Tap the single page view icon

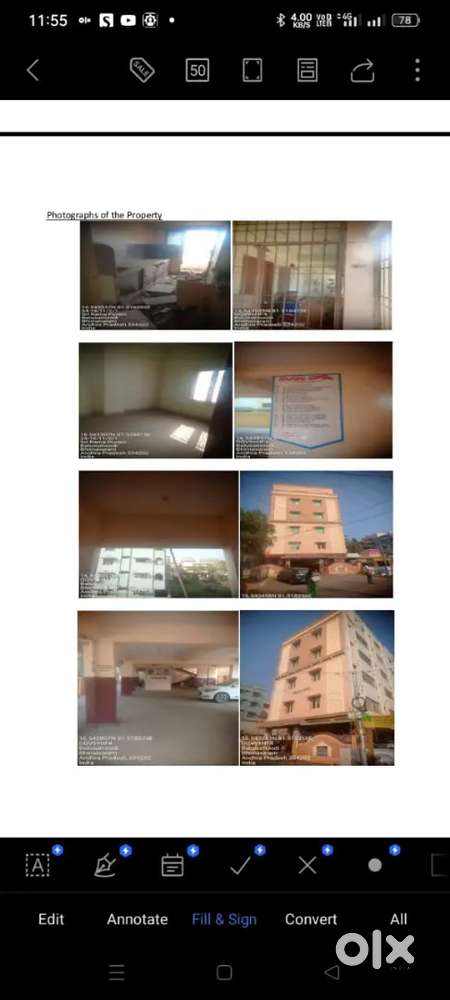[252, 70]
